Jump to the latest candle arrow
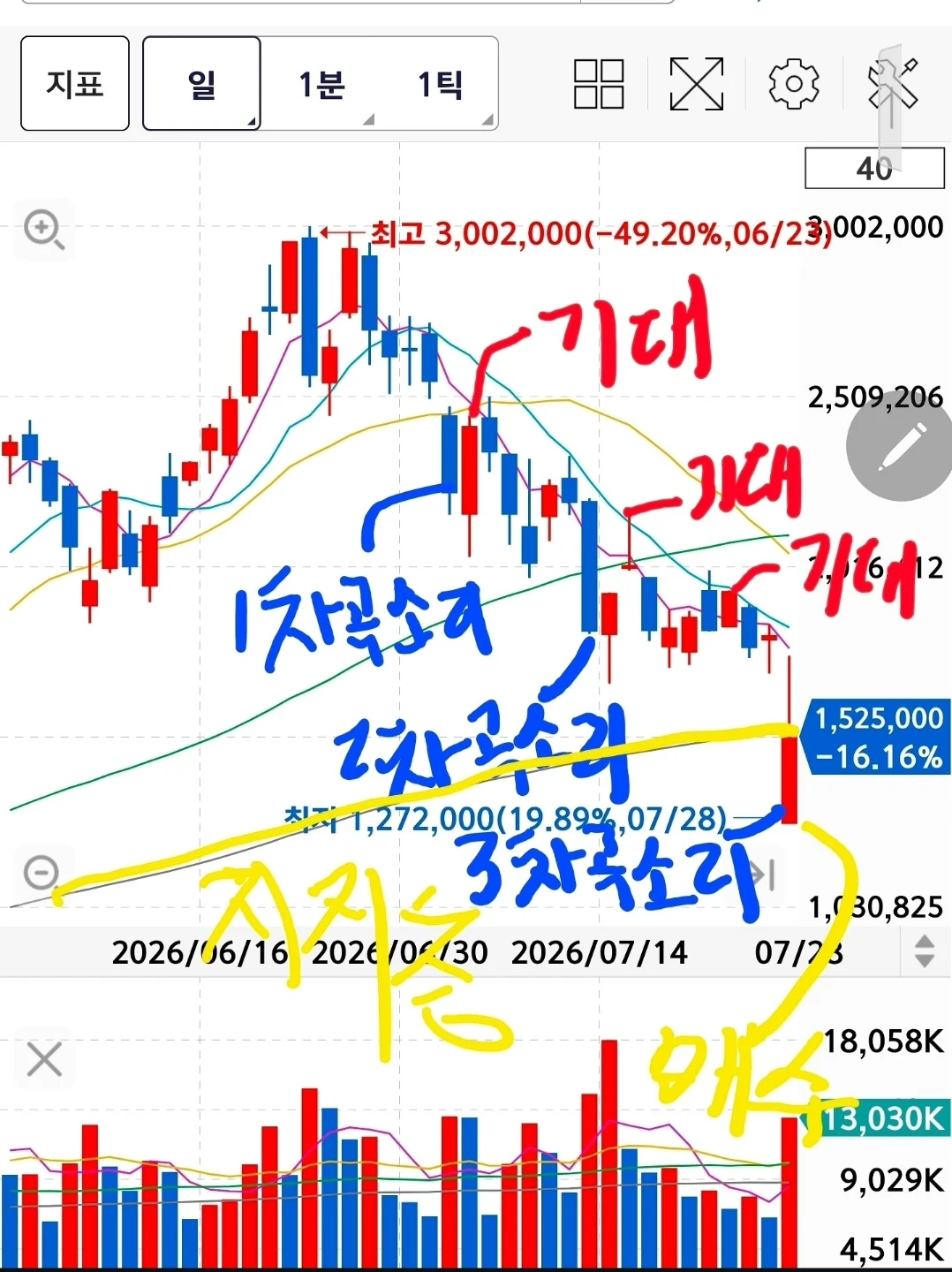The width and height of the screenshot is (952, 1272). (765, 874)
